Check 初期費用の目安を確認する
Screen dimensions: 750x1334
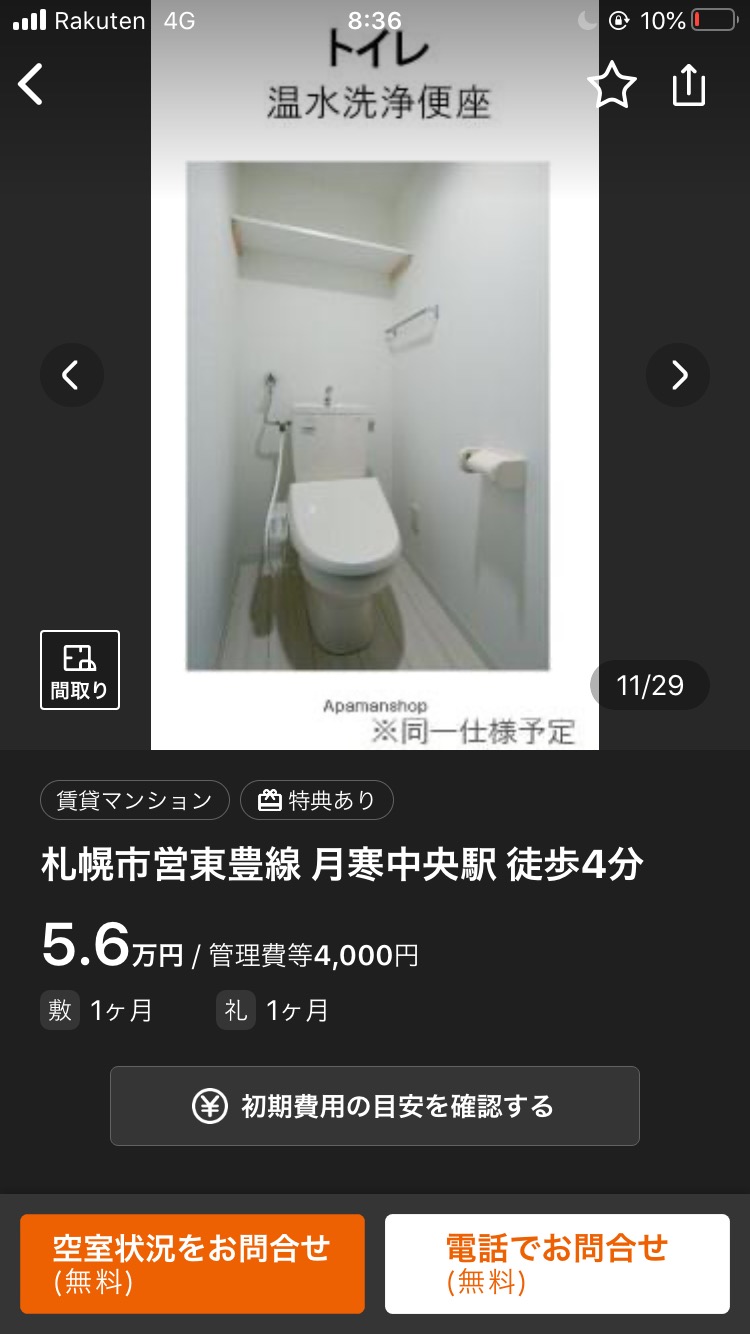pos(375,1106)
